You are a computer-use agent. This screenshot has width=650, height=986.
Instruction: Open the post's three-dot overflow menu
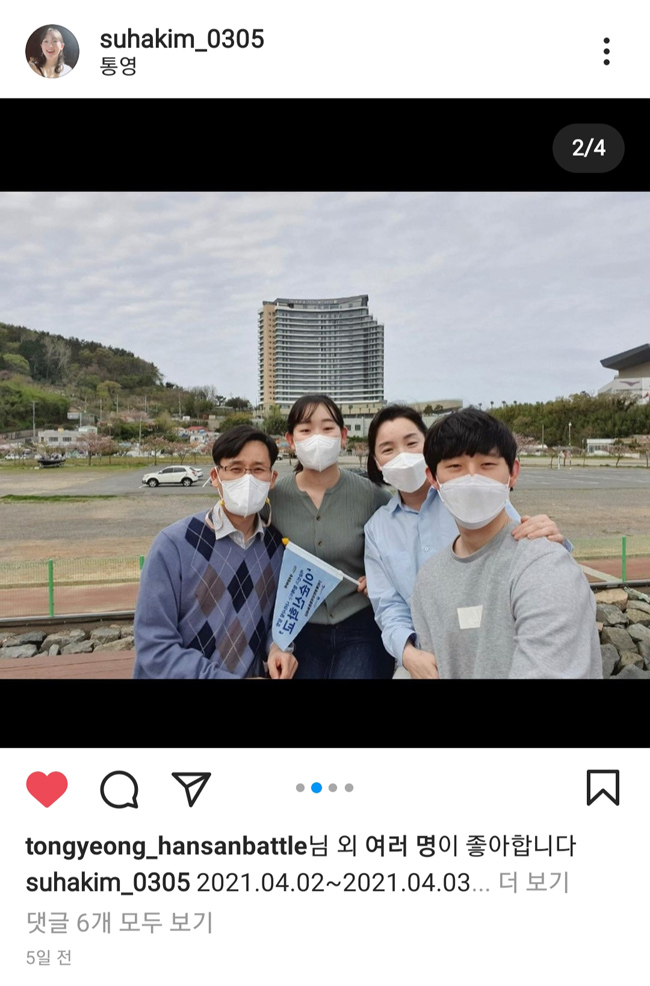[606, 52]
